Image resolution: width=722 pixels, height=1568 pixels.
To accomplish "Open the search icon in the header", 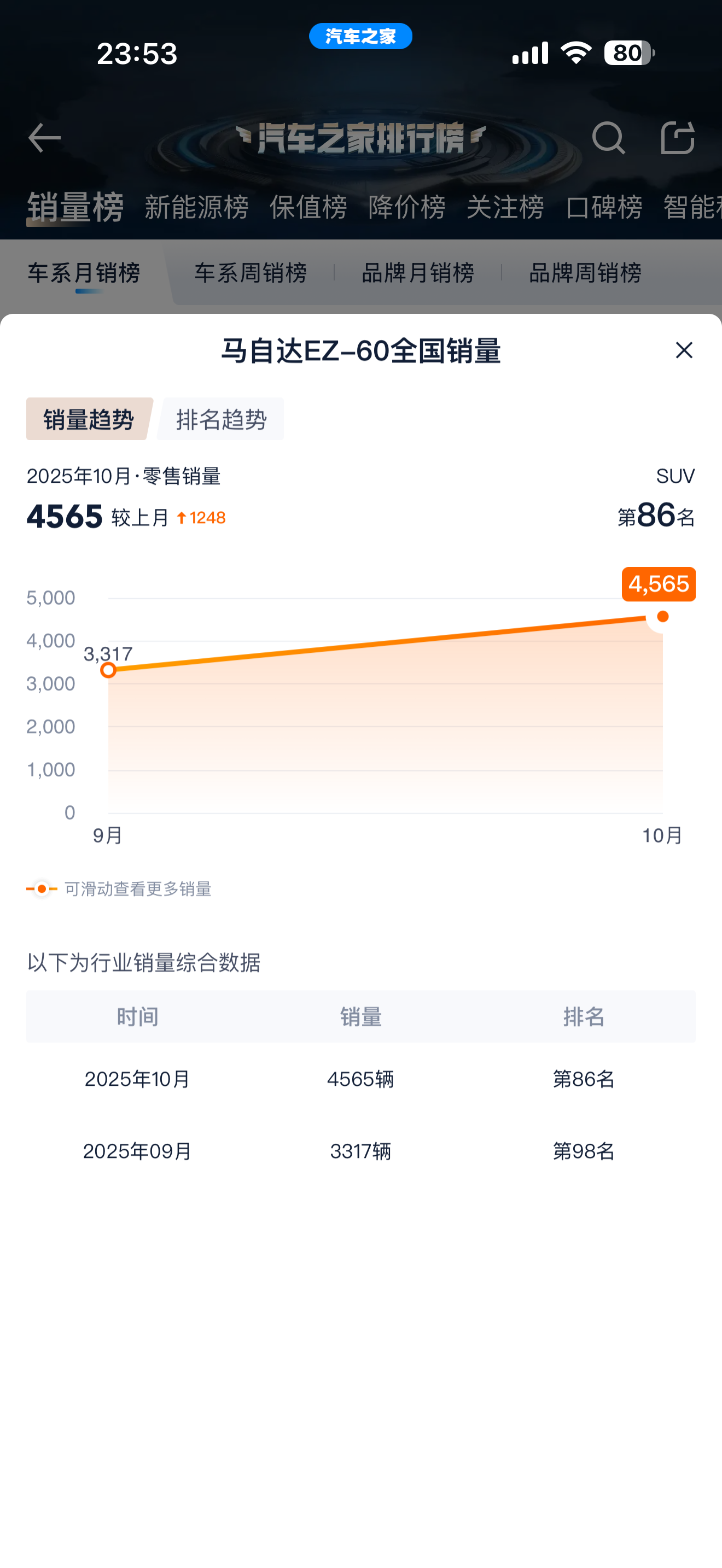I will pyautogui.click(x=608, y=138).
